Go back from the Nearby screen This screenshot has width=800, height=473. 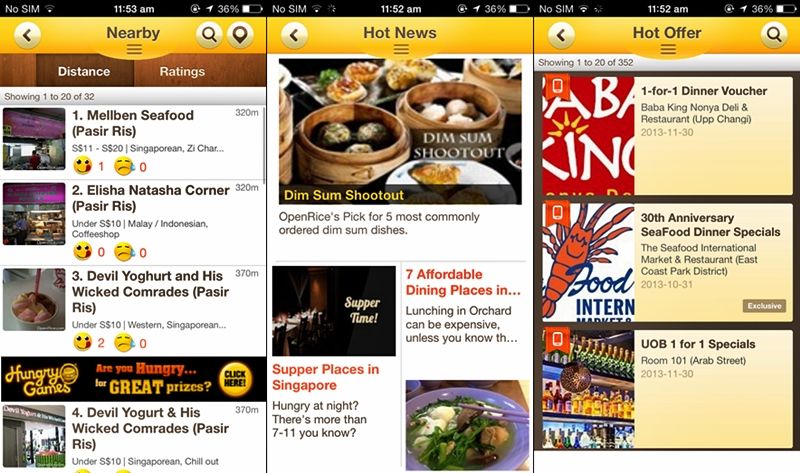pos(27,36)
